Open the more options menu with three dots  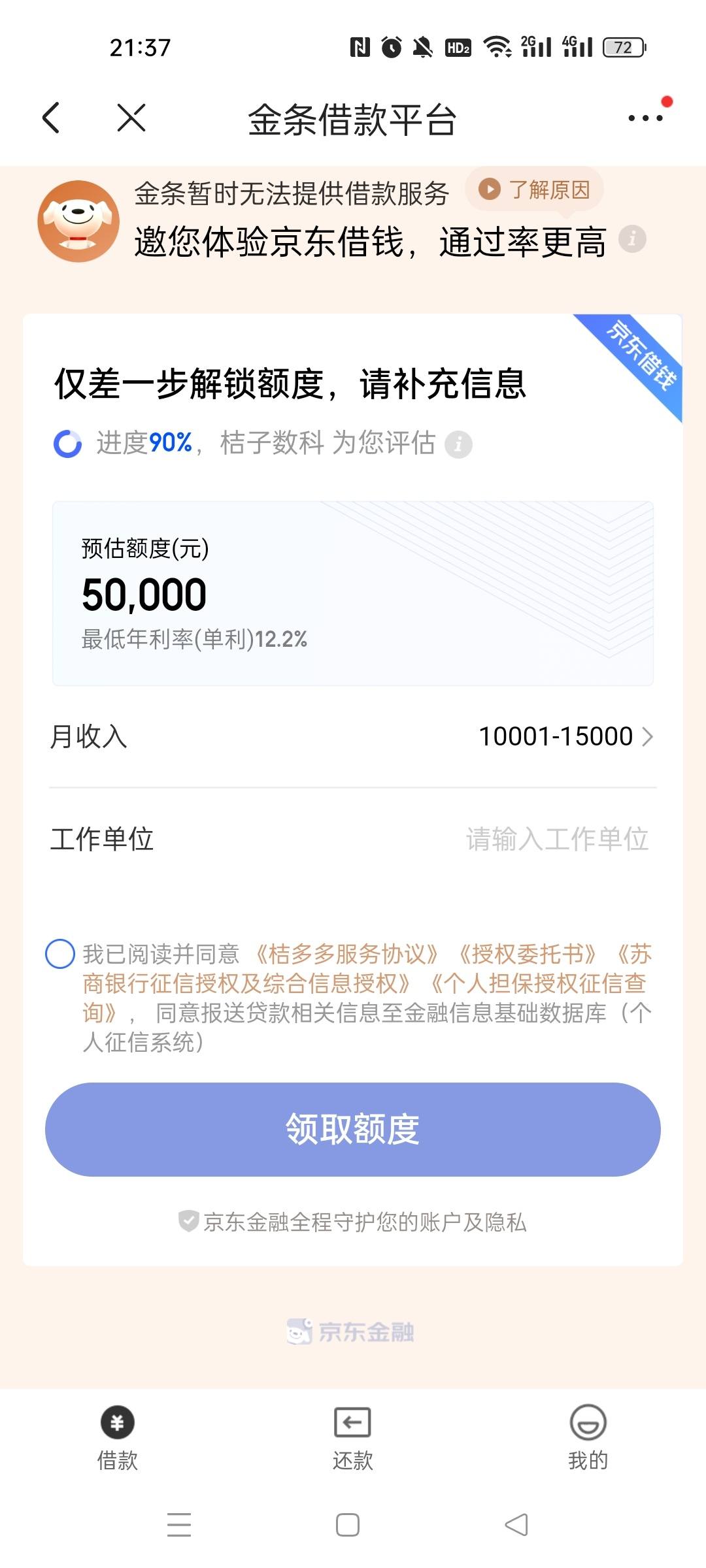[x=643, y=118]
